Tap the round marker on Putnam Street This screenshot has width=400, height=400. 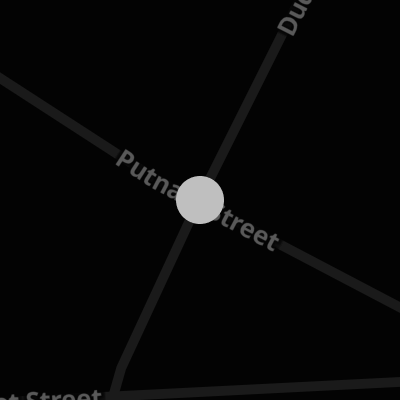pos(200,200)
